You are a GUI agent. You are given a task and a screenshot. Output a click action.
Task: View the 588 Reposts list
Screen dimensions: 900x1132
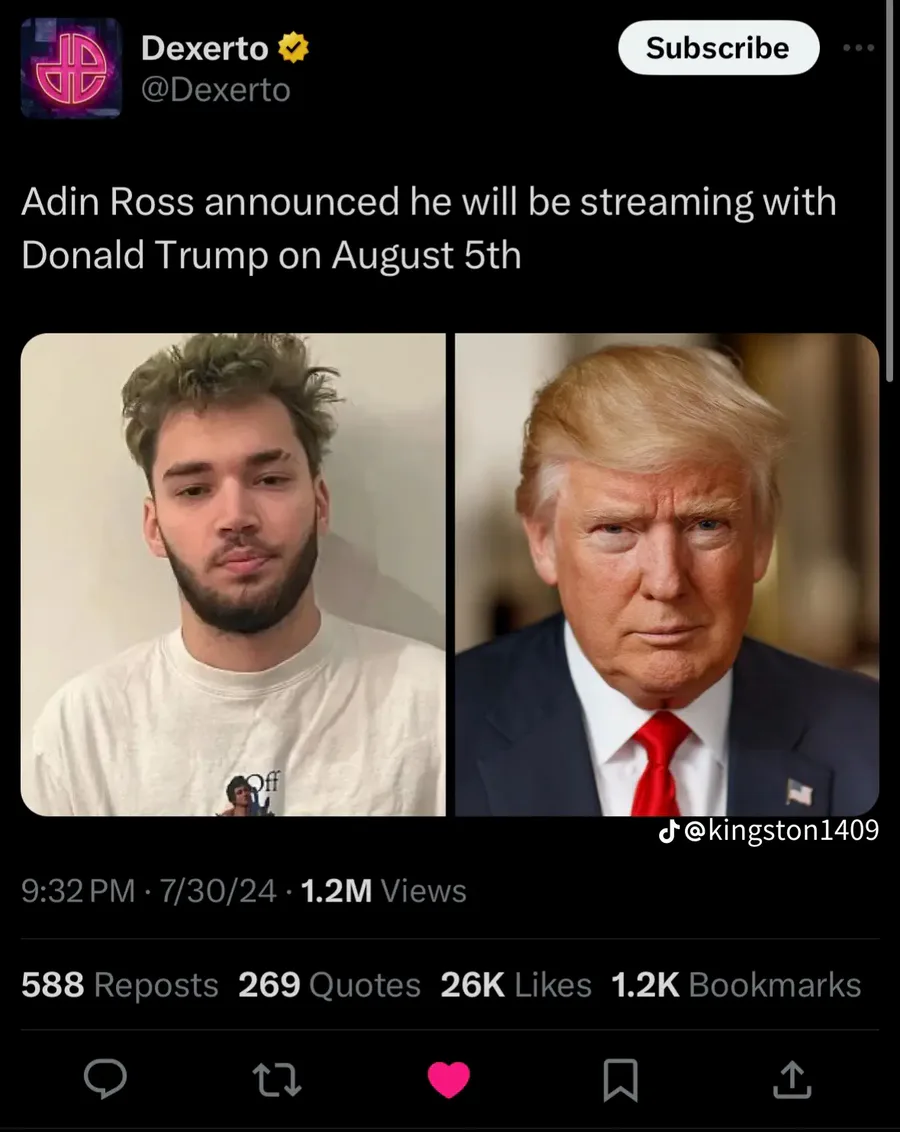click(x=120, y=985)
